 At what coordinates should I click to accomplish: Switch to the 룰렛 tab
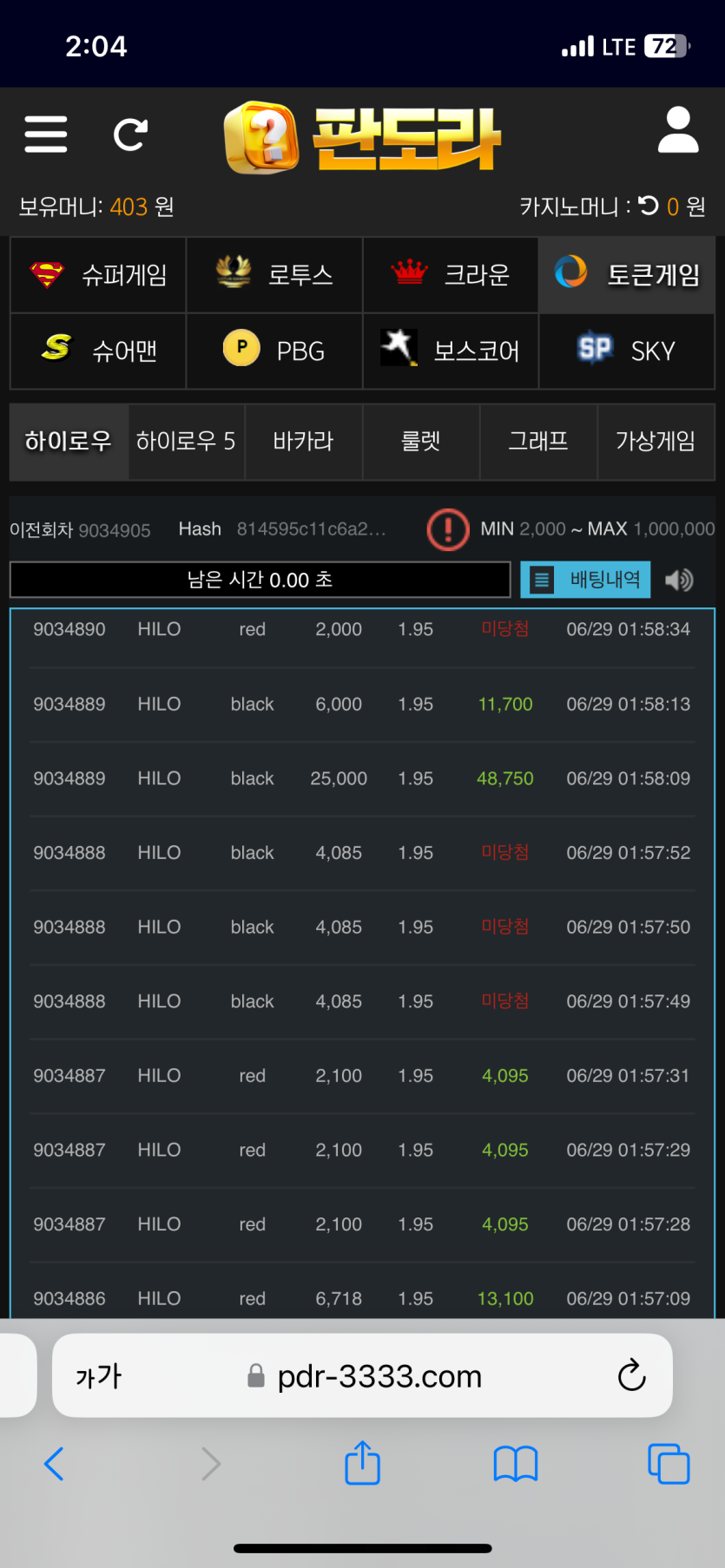(x=421, y=442)
